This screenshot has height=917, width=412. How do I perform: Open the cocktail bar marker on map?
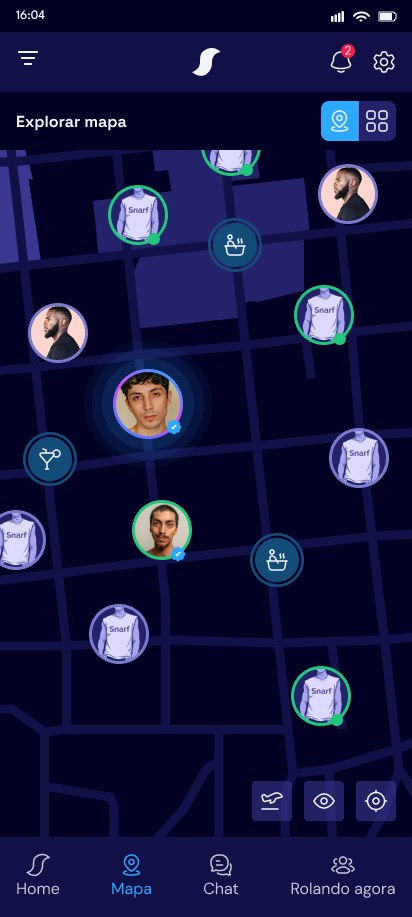coord(50,459)
